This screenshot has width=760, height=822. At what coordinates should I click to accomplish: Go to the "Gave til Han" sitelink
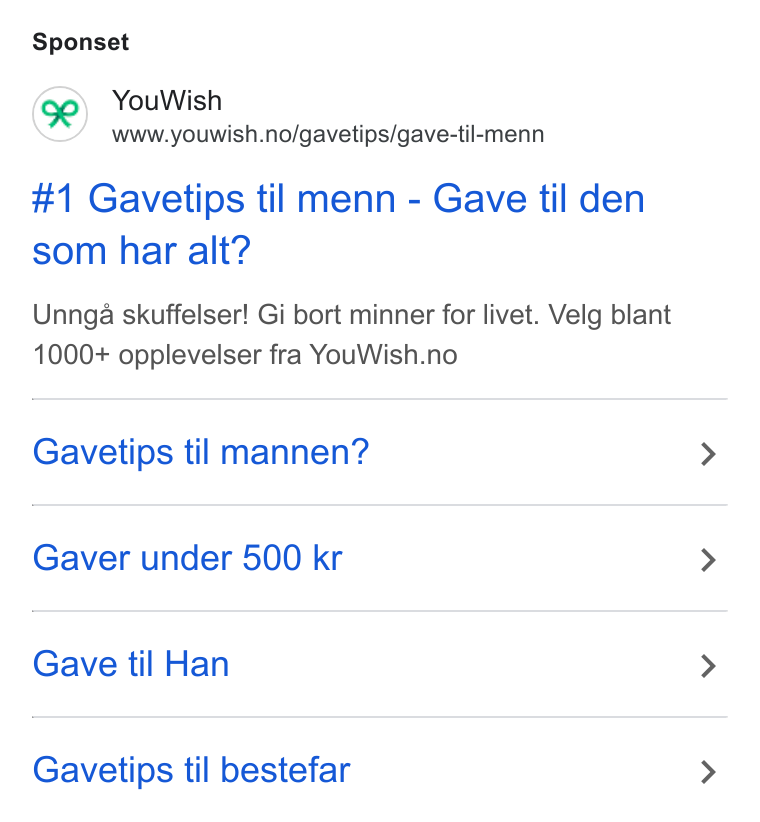[379, 664]
